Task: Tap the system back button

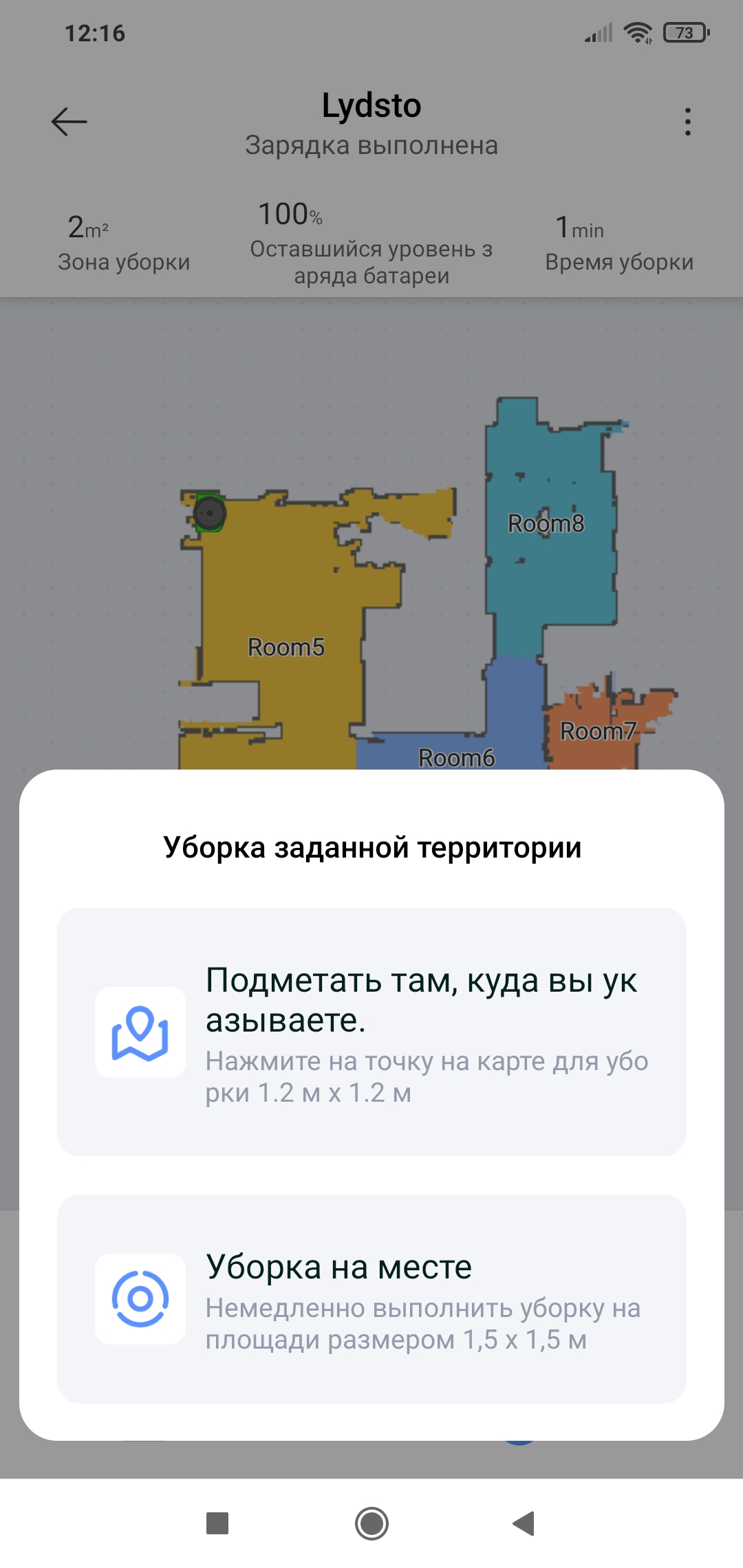Action: coord(524,1523)
